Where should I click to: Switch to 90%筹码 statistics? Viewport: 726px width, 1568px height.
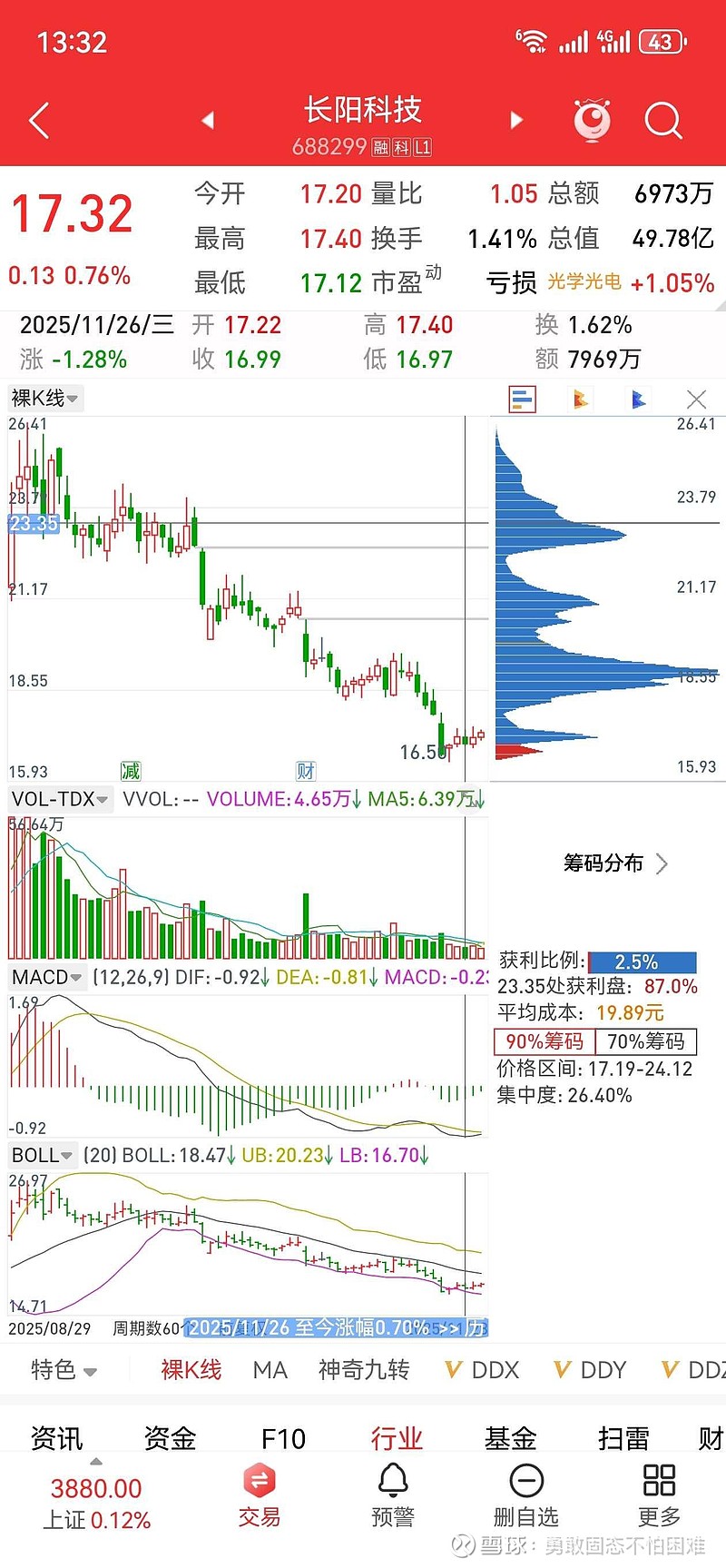pos(542,1041)
